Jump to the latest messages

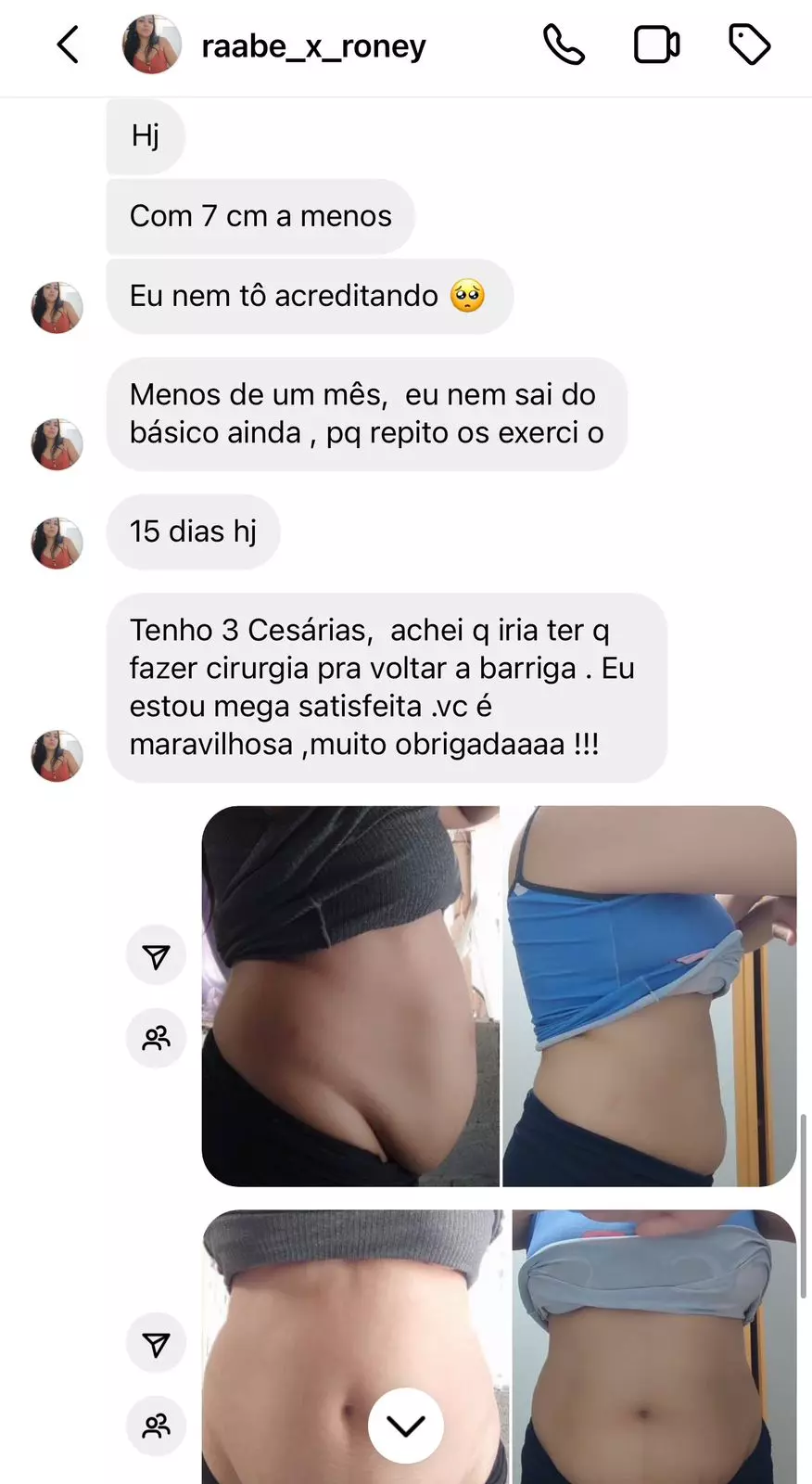[405, 1426]
